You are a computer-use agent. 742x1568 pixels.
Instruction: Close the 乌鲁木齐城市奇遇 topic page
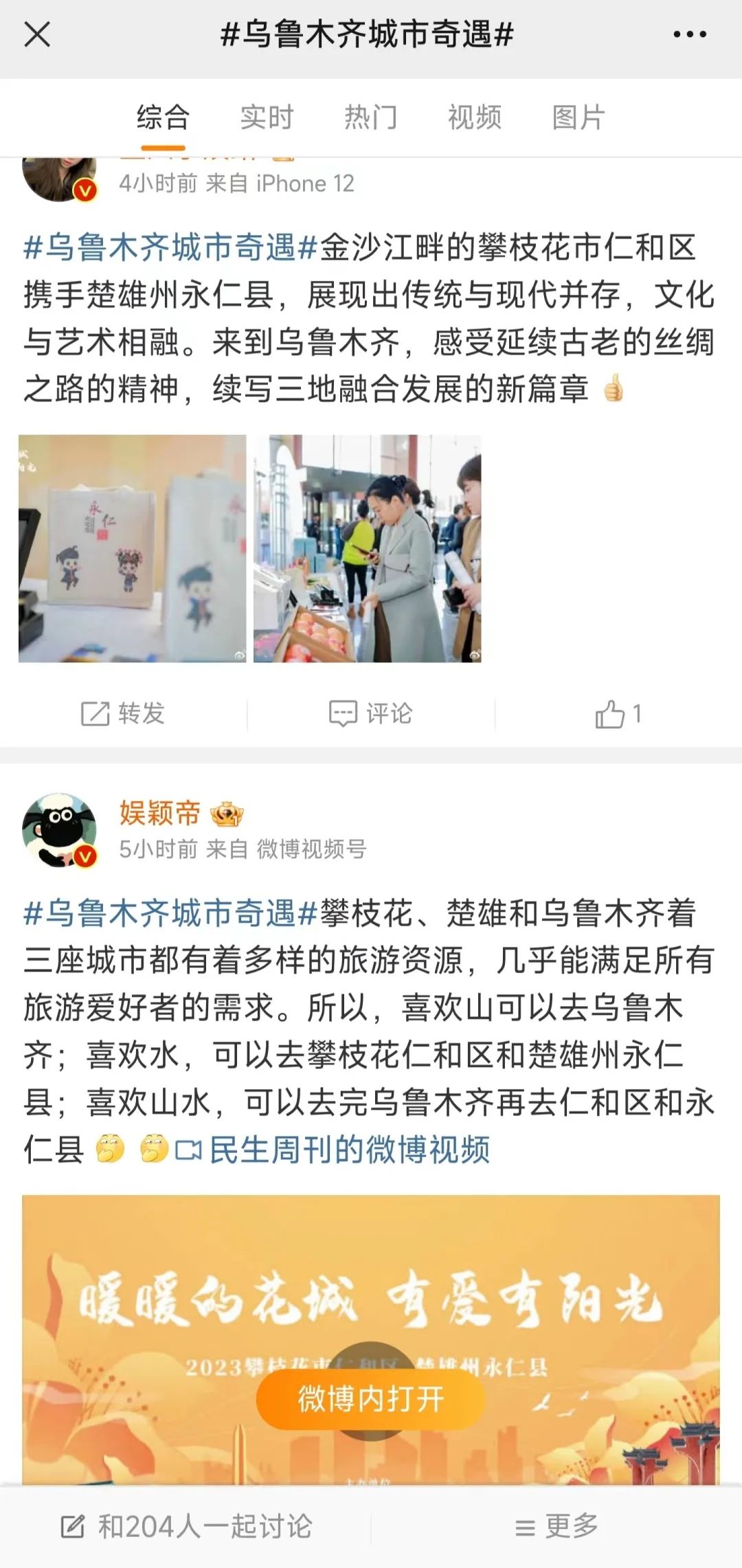[x=37, y=34]
